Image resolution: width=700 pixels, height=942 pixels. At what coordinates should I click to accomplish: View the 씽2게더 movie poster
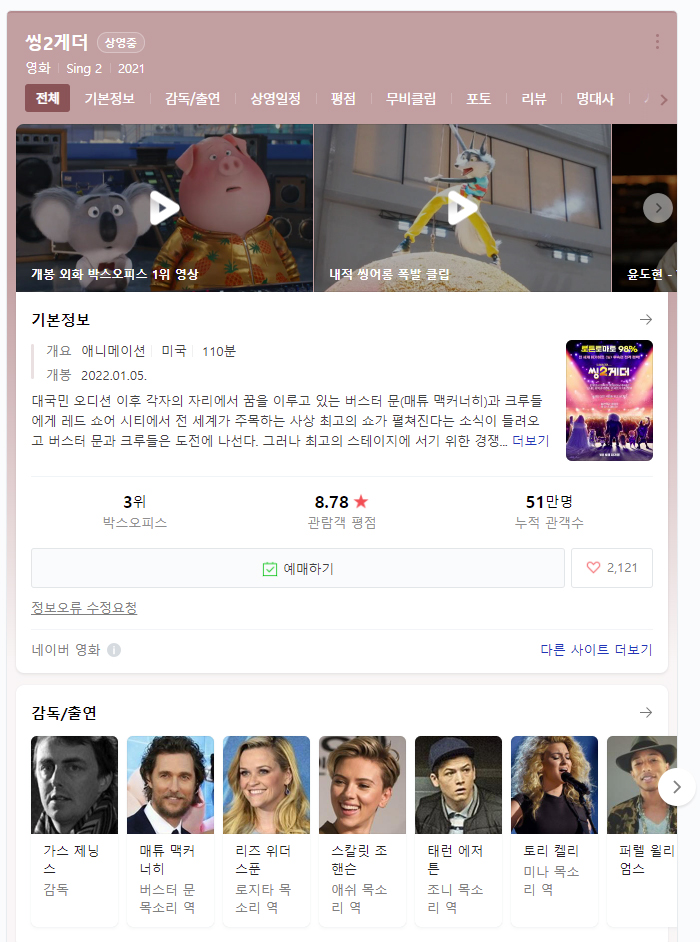click(x=609, y=400)
